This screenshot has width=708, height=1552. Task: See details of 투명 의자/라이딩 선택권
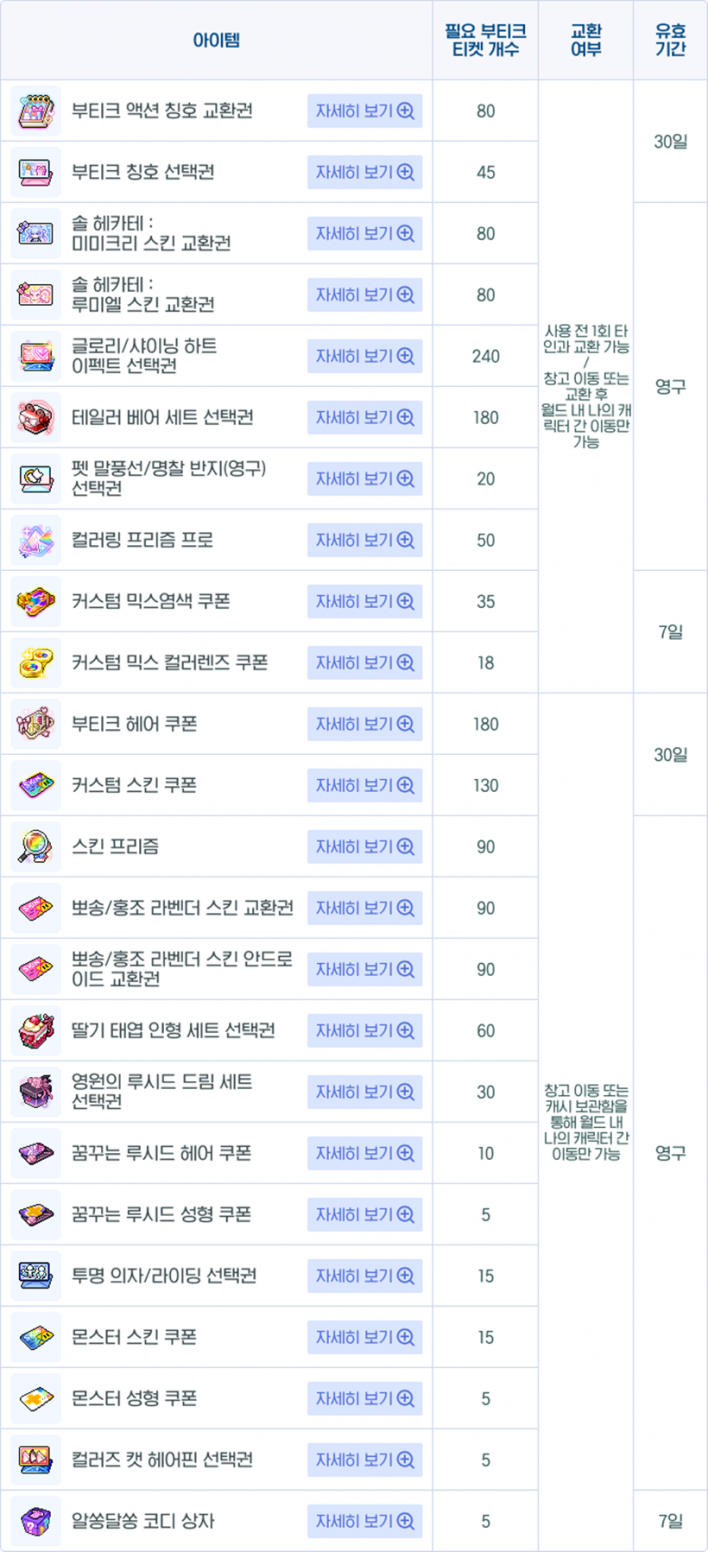[x=365, y=1276]
